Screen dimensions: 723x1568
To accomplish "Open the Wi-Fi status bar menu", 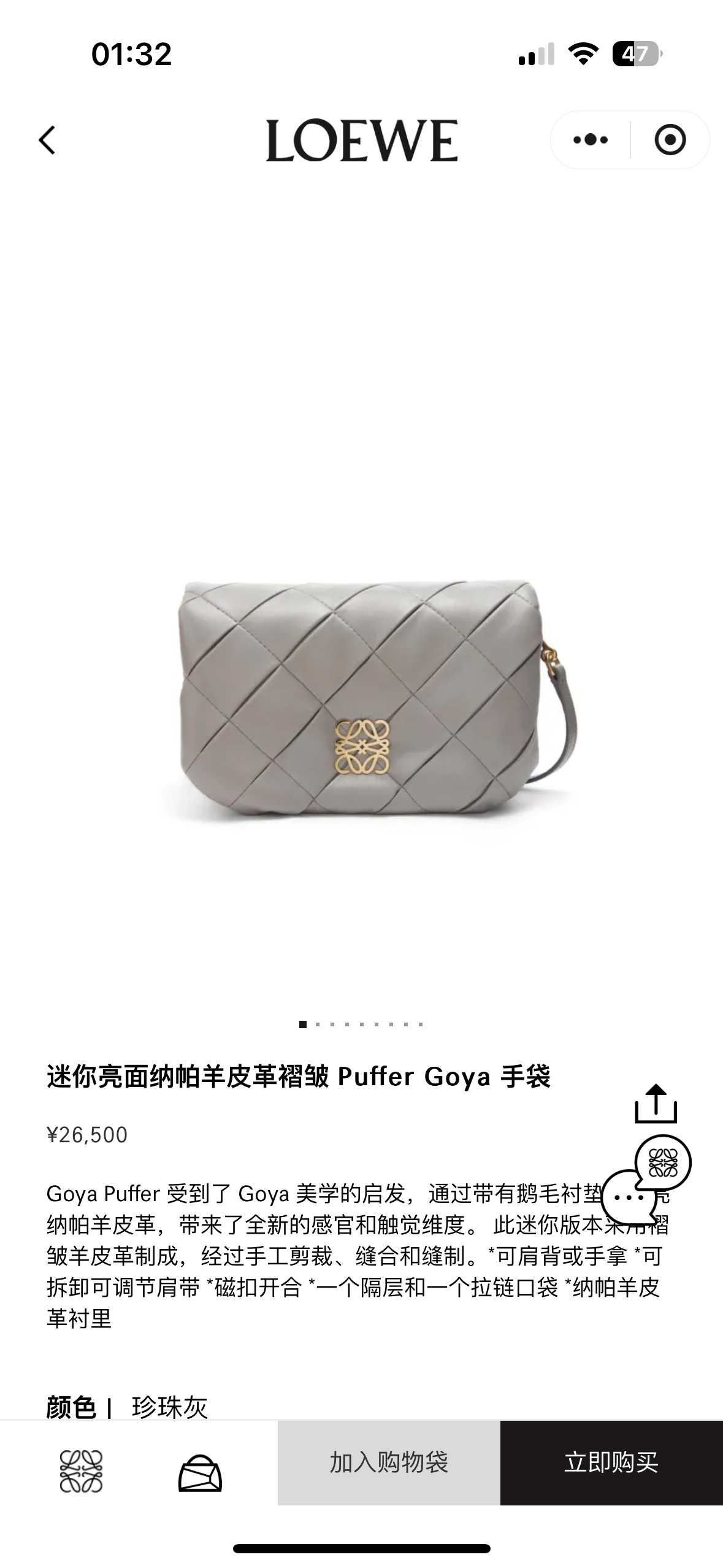I will click(x=584, y=55).
